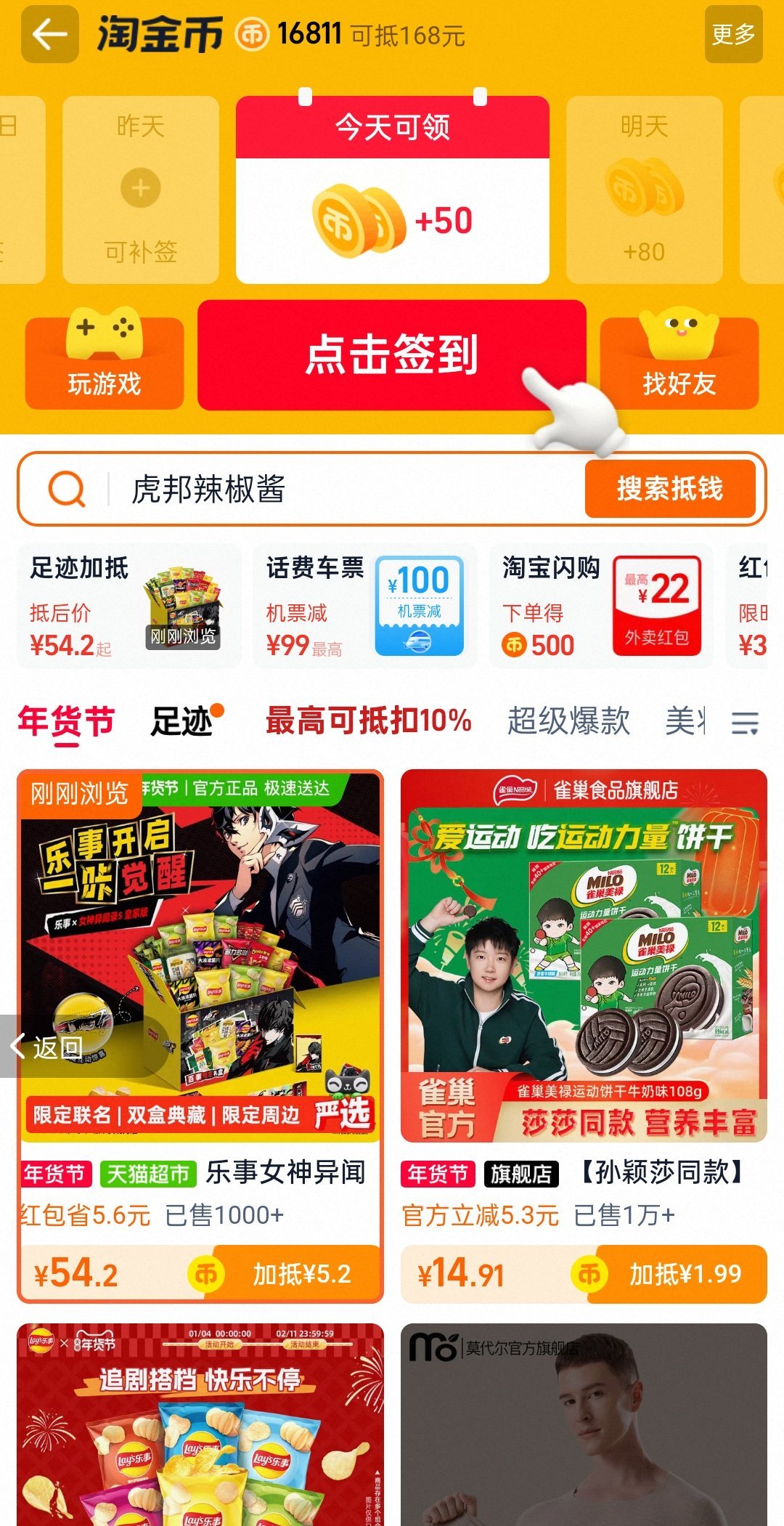This screenshot has height=1526, width=784.
Task: Switch to the 足迹 tab
Action: point(181,722)
